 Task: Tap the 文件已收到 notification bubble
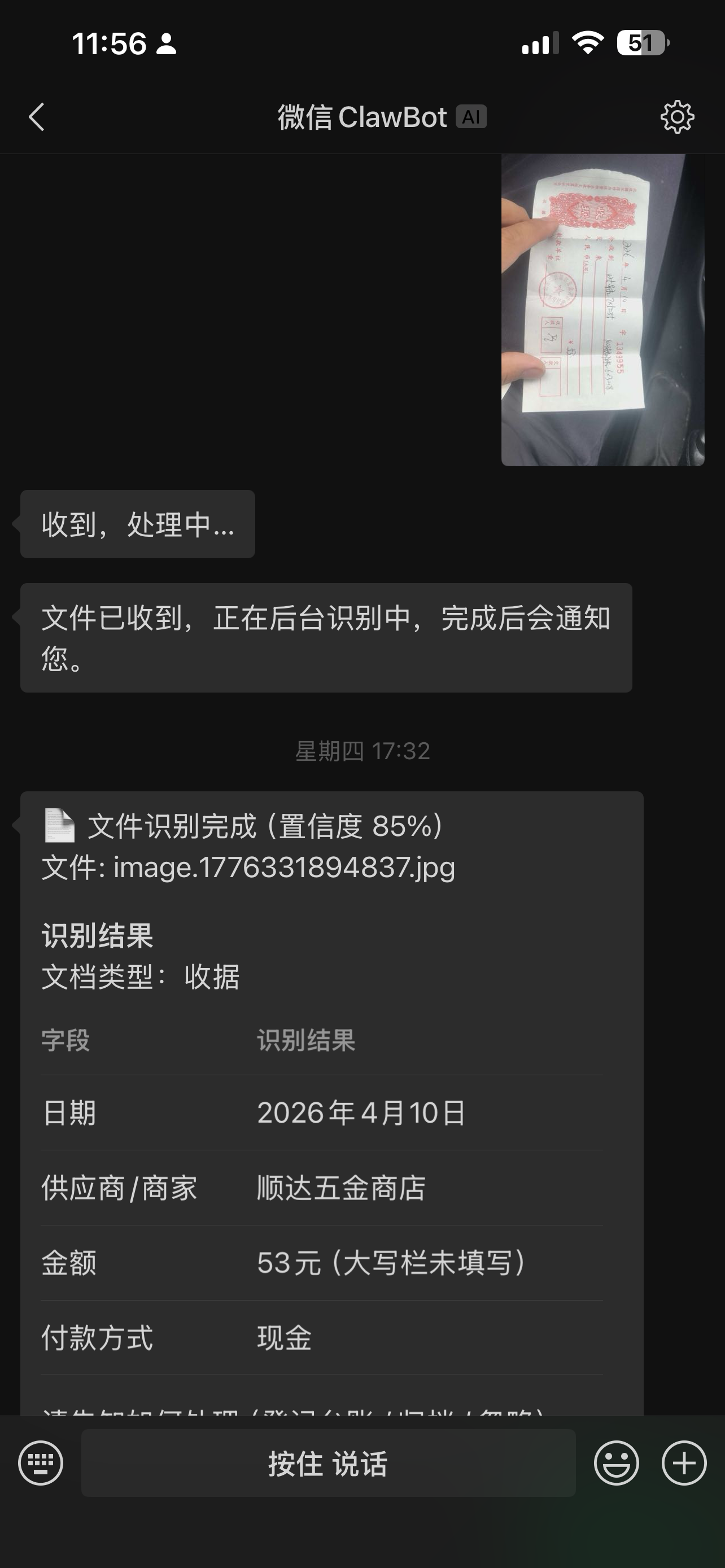327,637
